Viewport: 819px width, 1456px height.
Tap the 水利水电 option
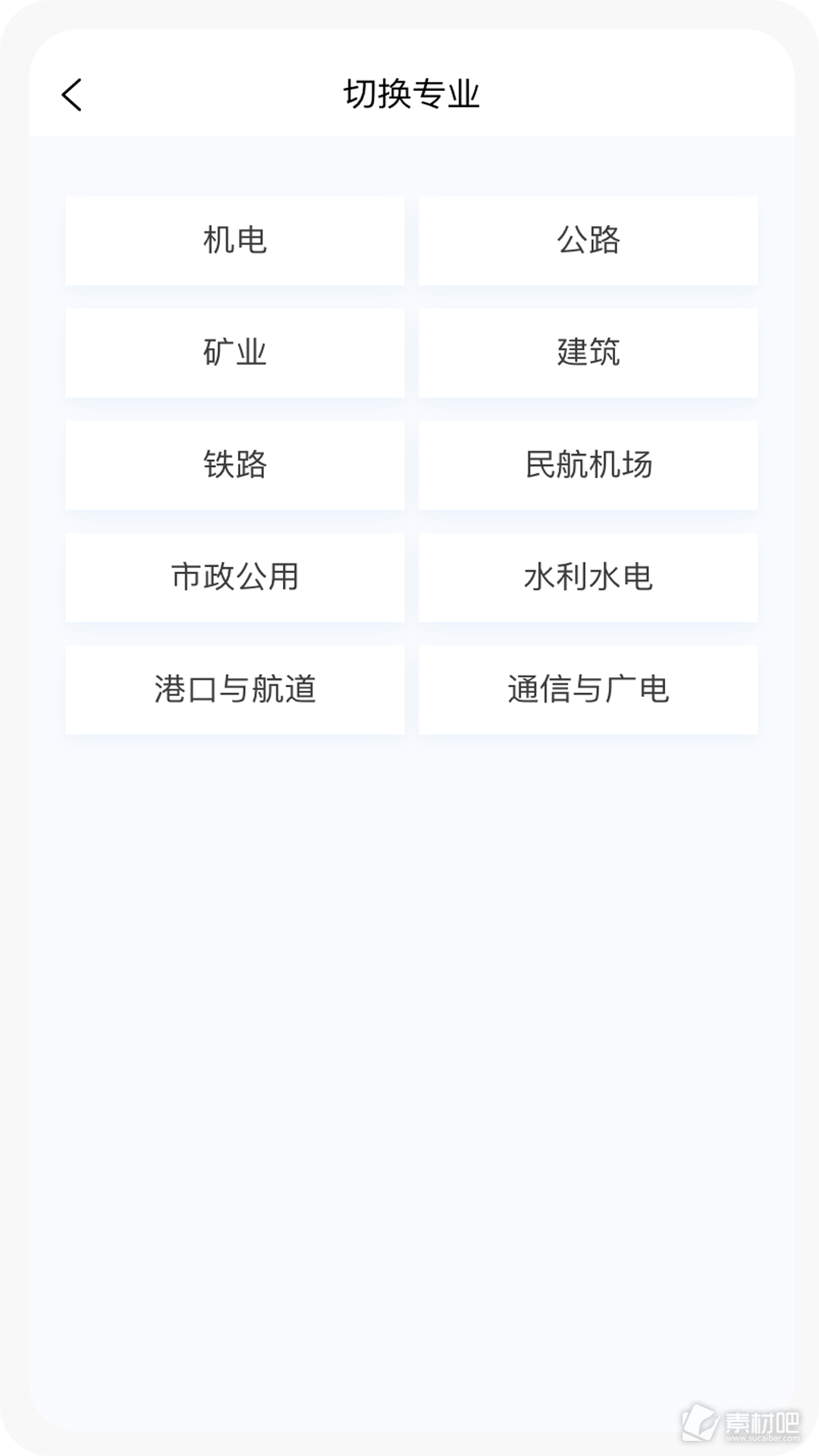[x=588, y=577]
